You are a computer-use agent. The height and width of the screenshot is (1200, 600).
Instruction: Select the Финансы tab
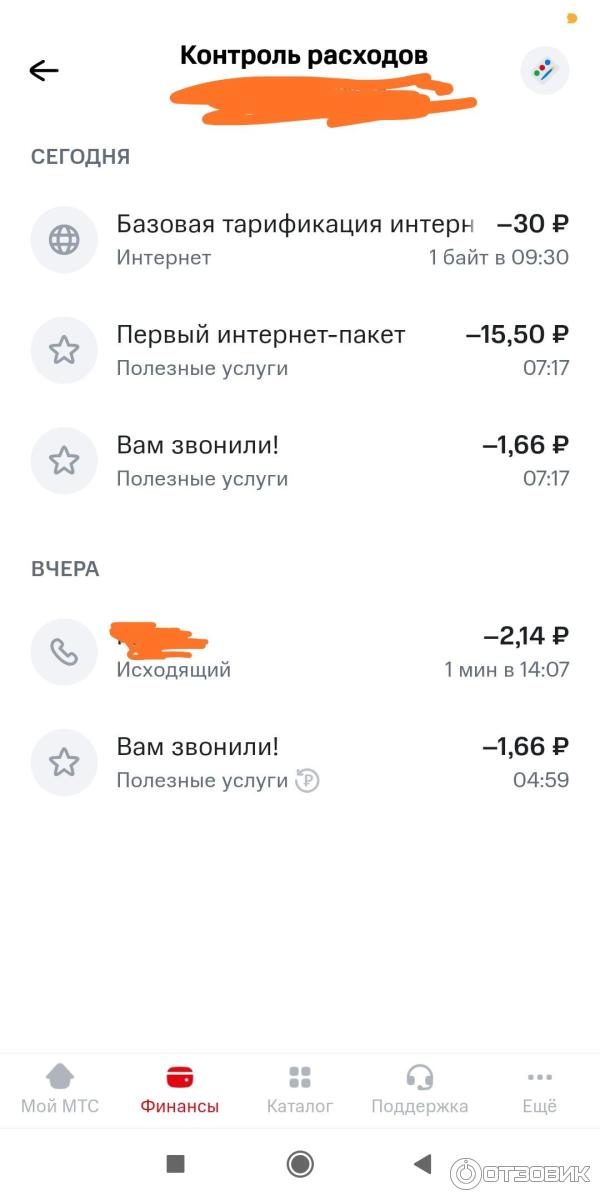pyautogui.click(x=180, y=1089)
